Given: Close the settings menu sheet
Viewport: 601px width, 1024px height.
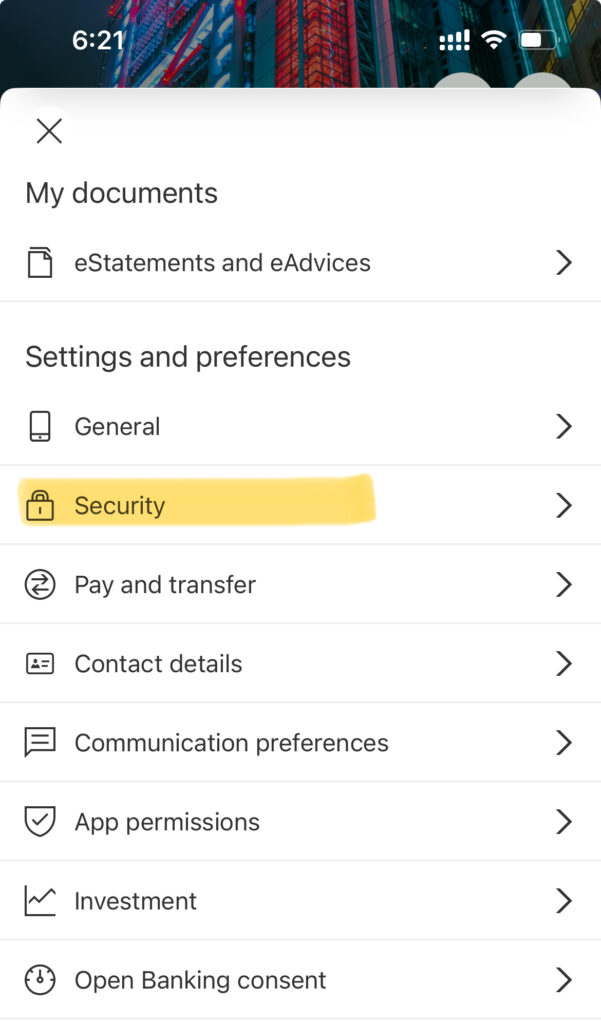Looking at the screenshot, I should pos(50,131).
